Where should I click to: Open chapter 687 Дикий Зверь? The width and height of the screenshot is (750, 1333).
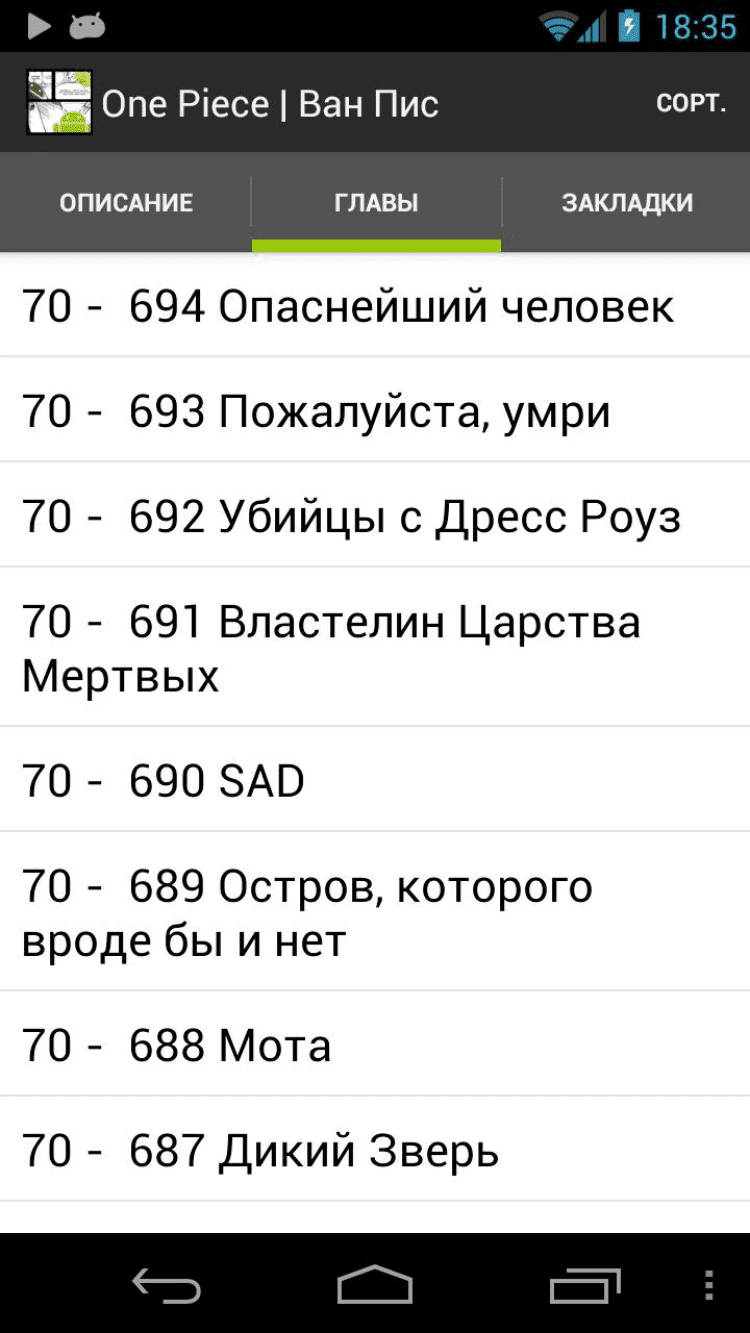tap(375, 1150)
